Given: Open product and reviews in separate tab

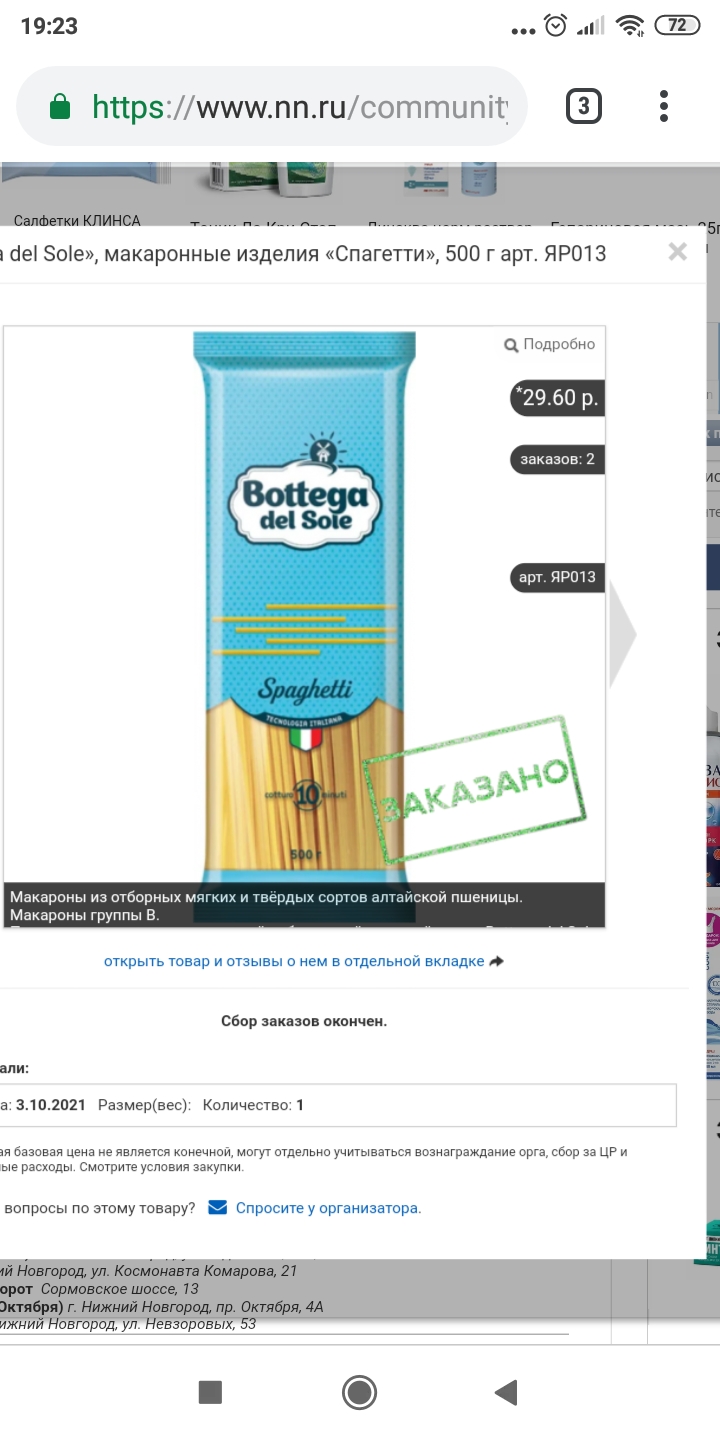Looking at the screenshot, I should (303, 961).
